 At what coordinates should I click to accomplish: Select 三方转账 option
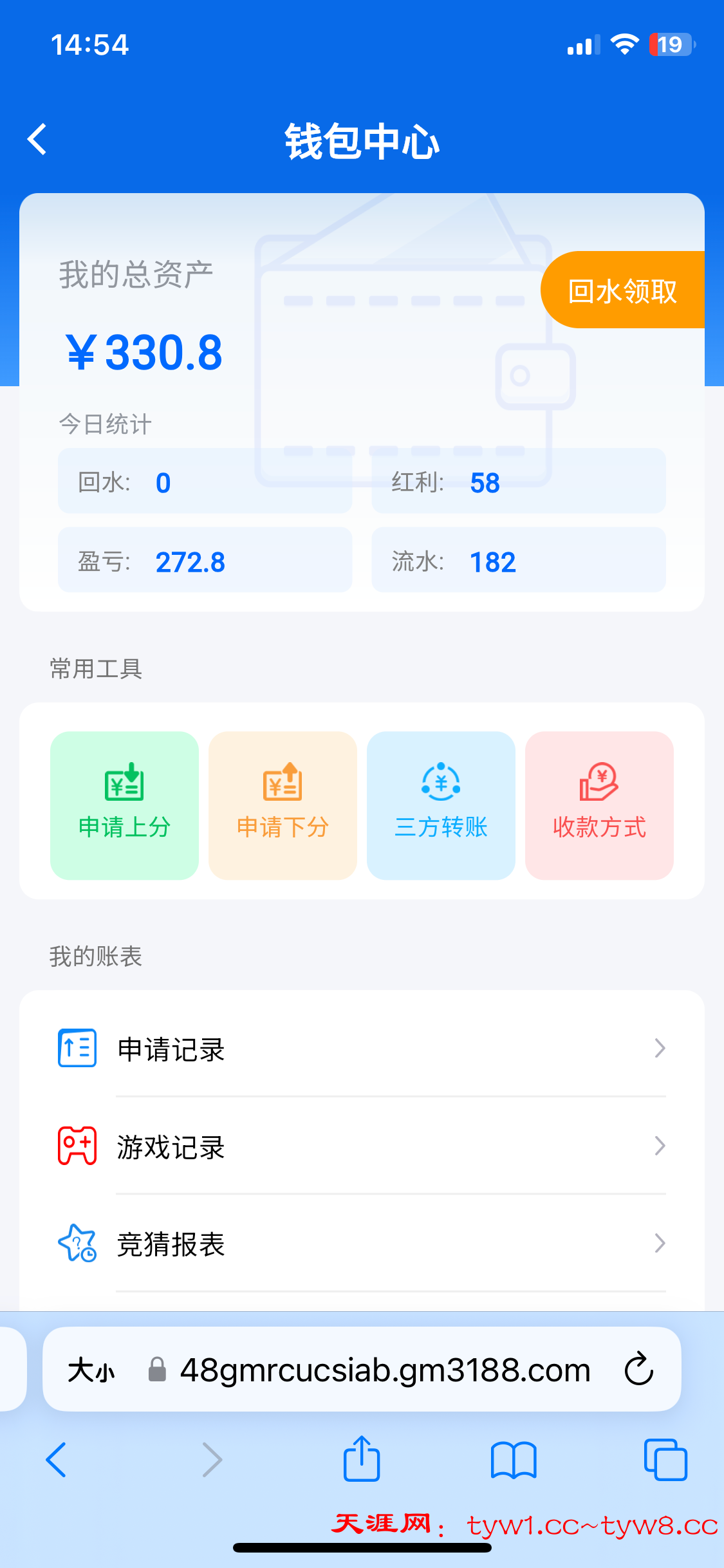tap(441, 805)
